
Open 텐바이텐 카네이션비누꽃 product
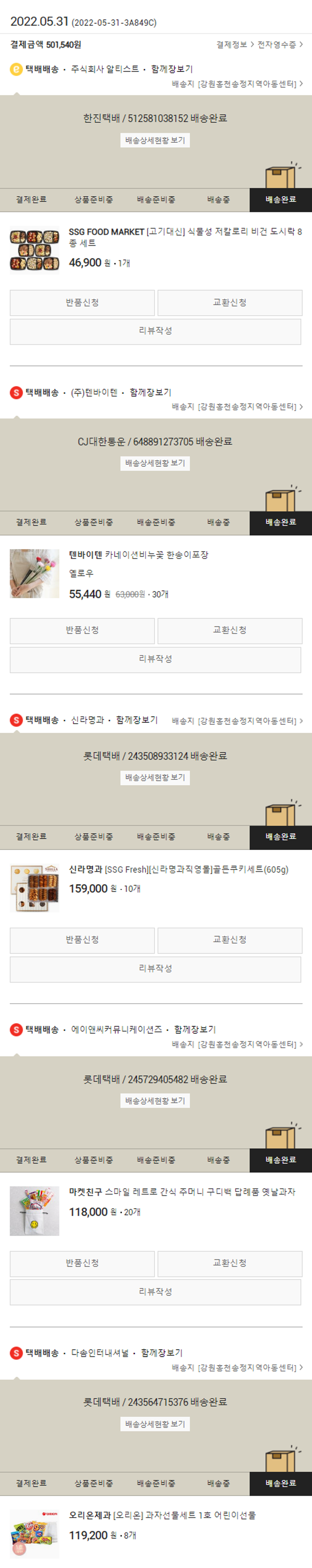point(139,554)
